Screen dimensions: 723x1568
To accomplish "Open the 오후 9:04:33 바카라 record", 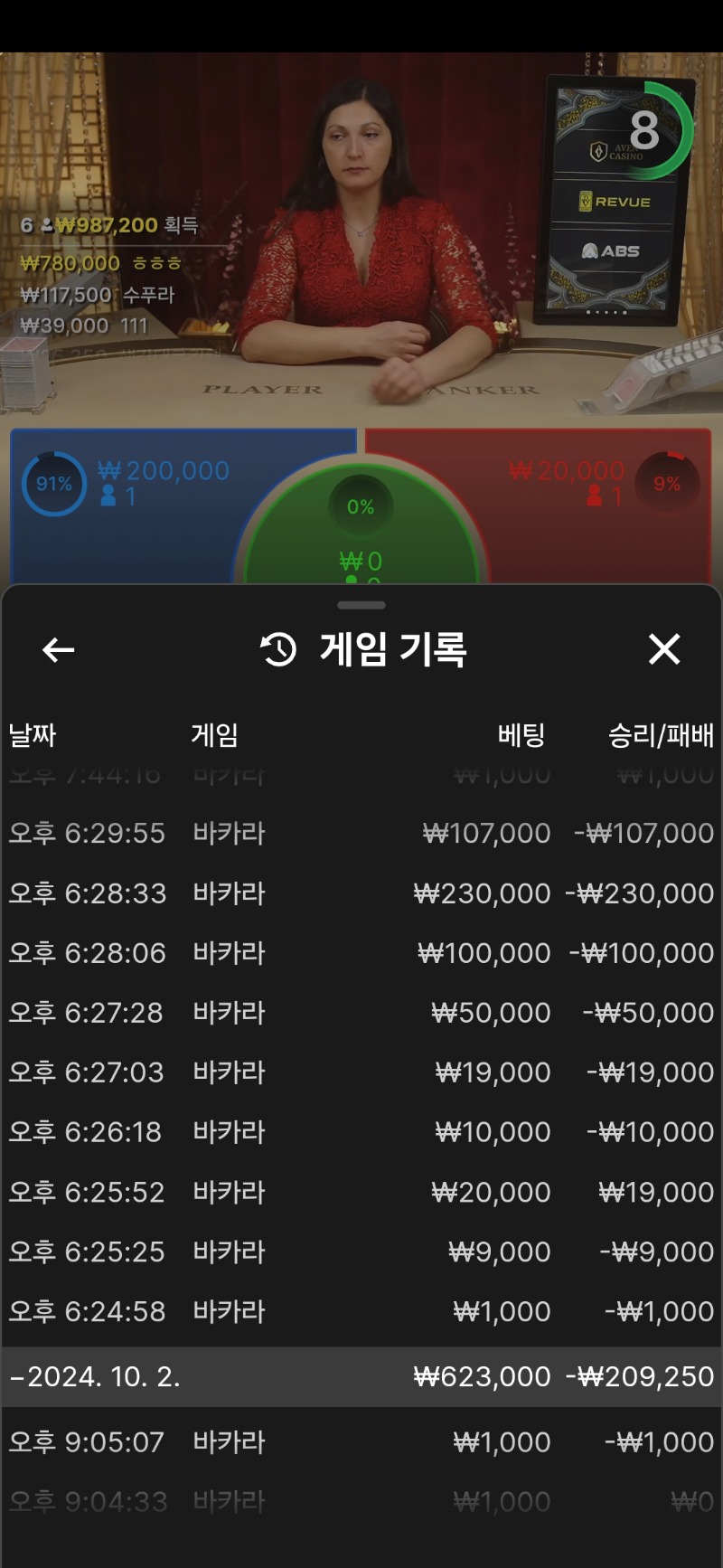I will (x=361, y=1501).
